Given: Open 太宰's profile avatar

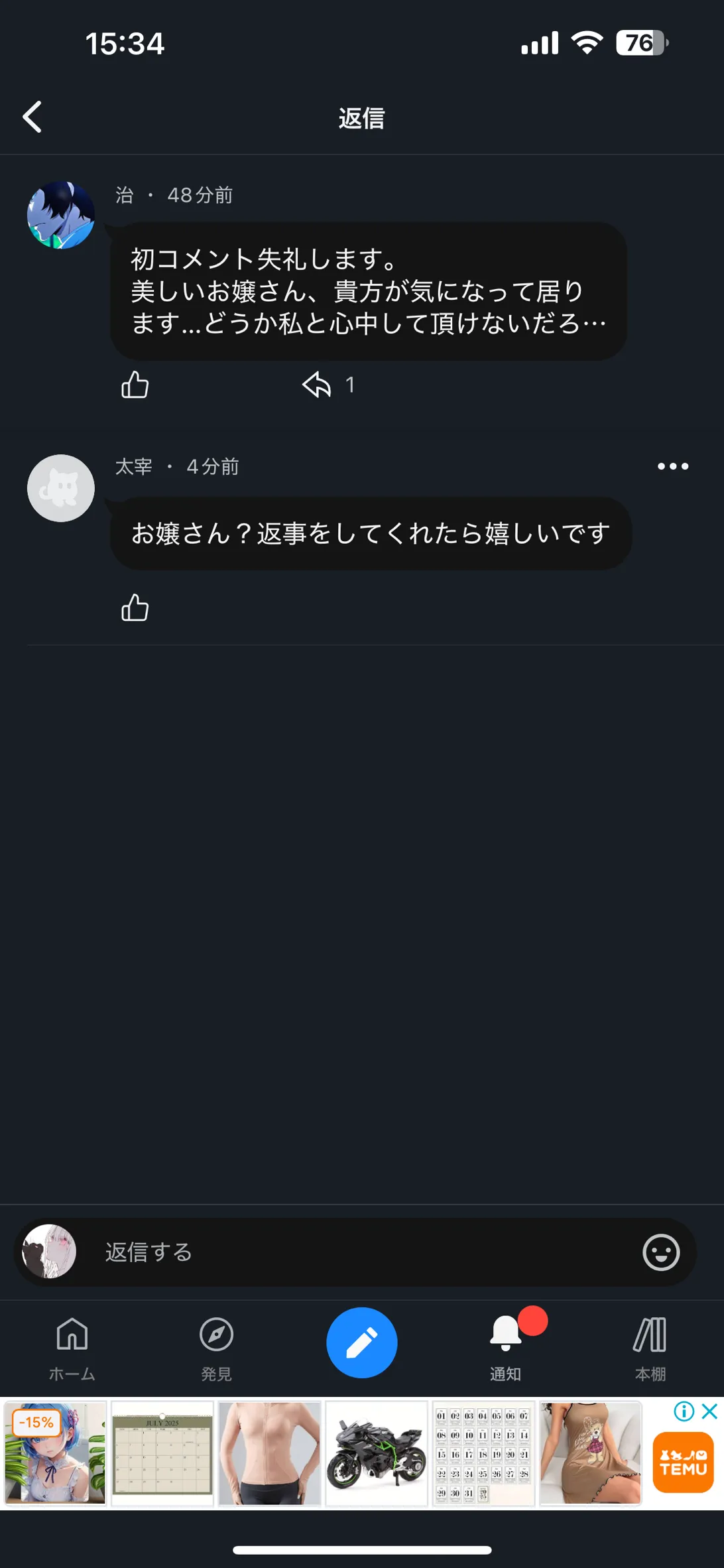Looking at the screenshot, I should point(61,488).
